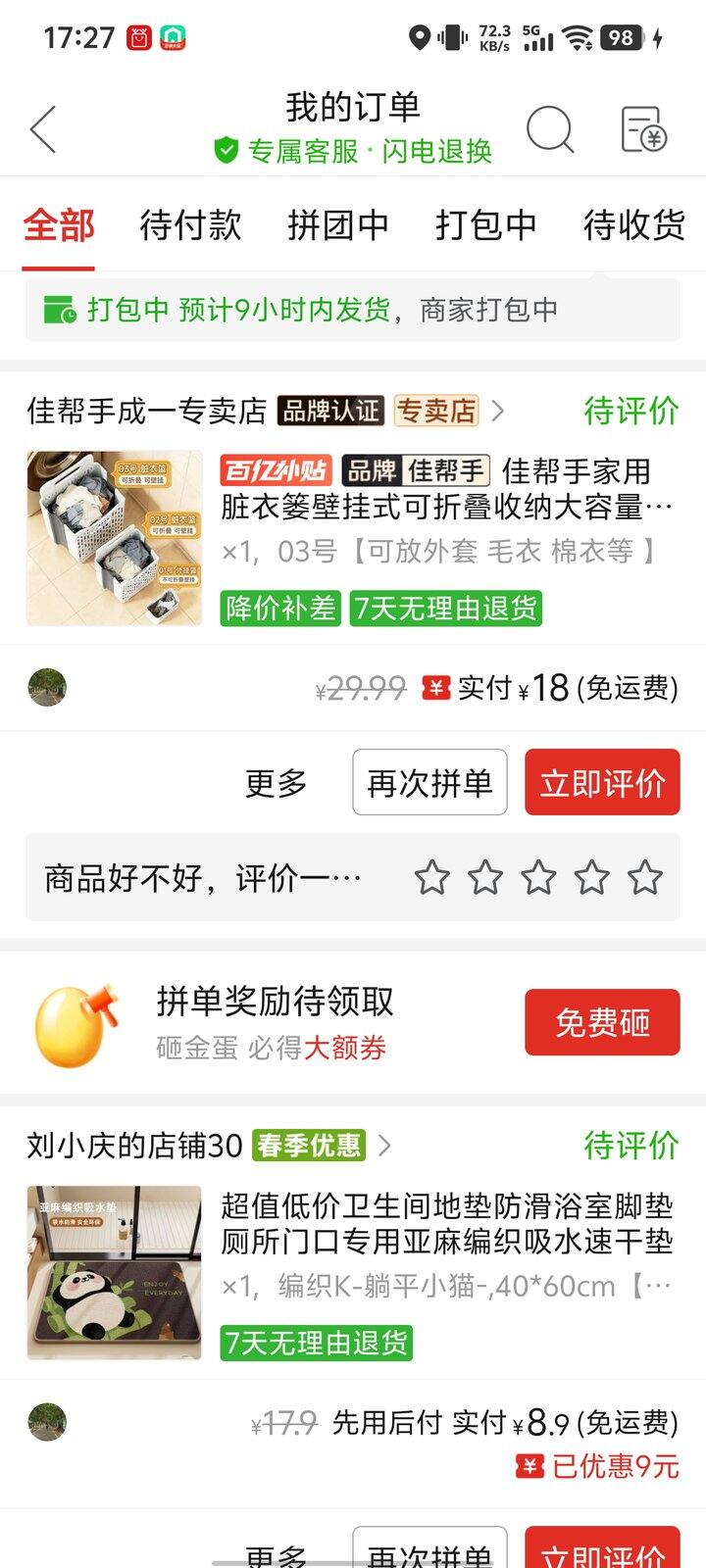Switch to the 全部 tab
Screen dimensions: 706x1568
pos(59,225)
